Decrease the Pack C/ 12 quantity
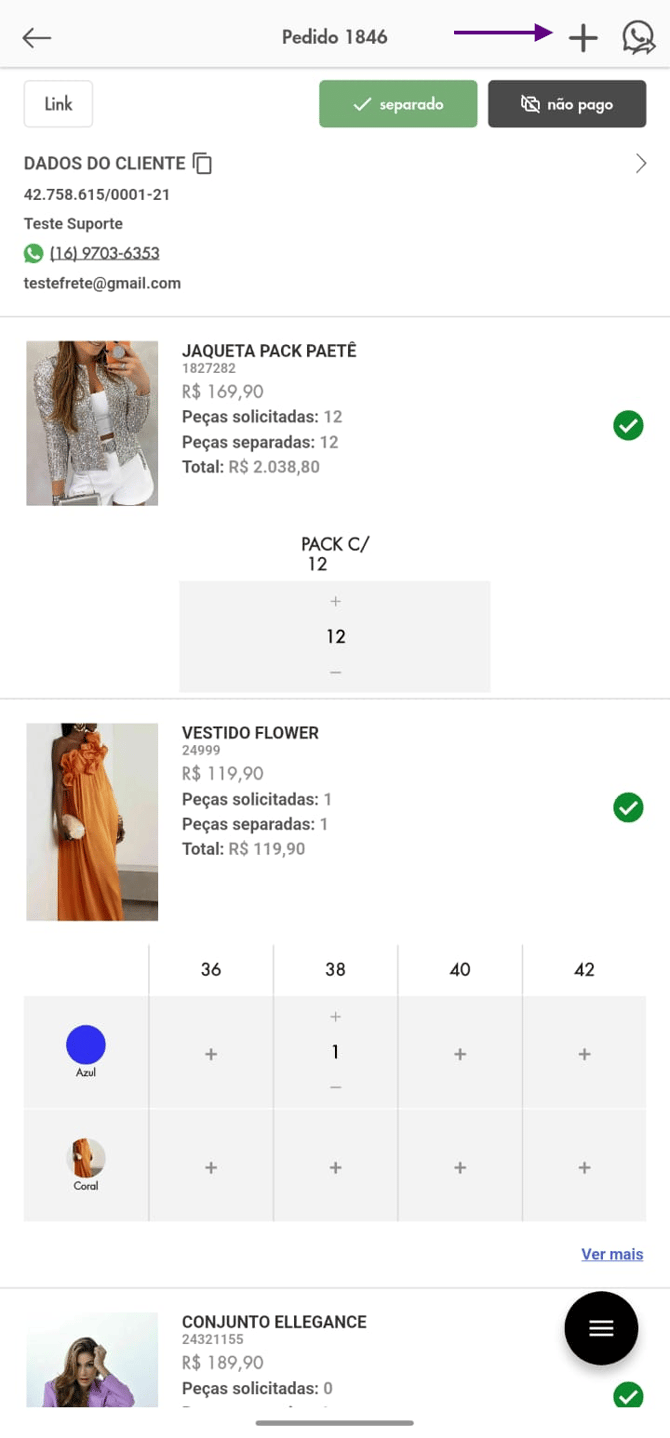670x1438 pixels. coord(335,673)
